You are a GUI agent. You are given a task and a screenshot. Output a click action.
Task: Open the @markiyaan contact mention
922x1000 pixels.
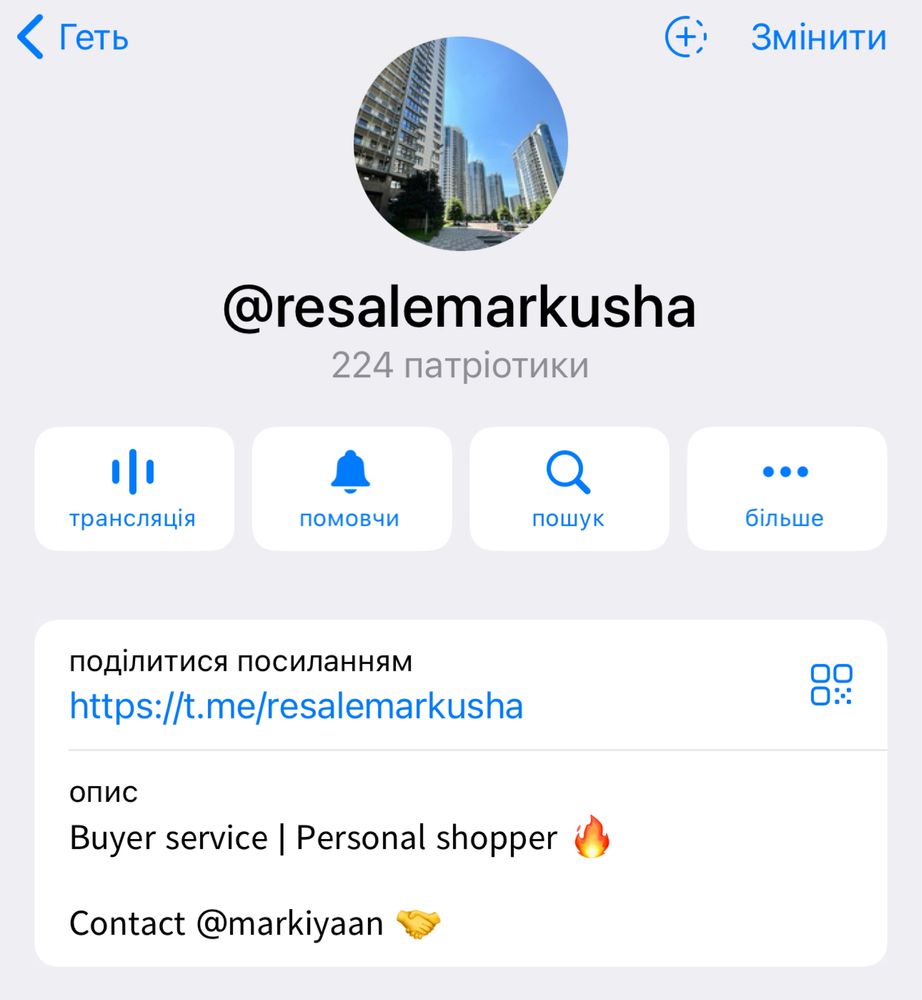tap(290, 923)
